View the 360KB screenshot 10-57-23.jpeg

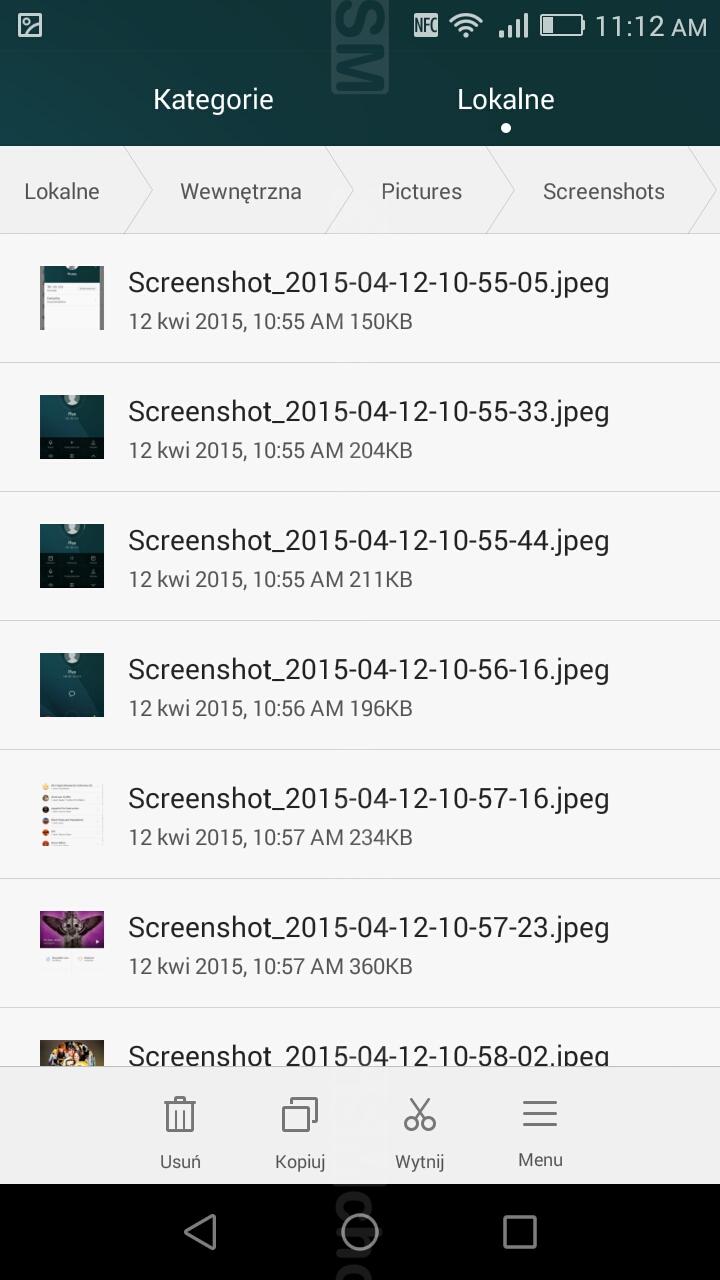pos(360,943)
